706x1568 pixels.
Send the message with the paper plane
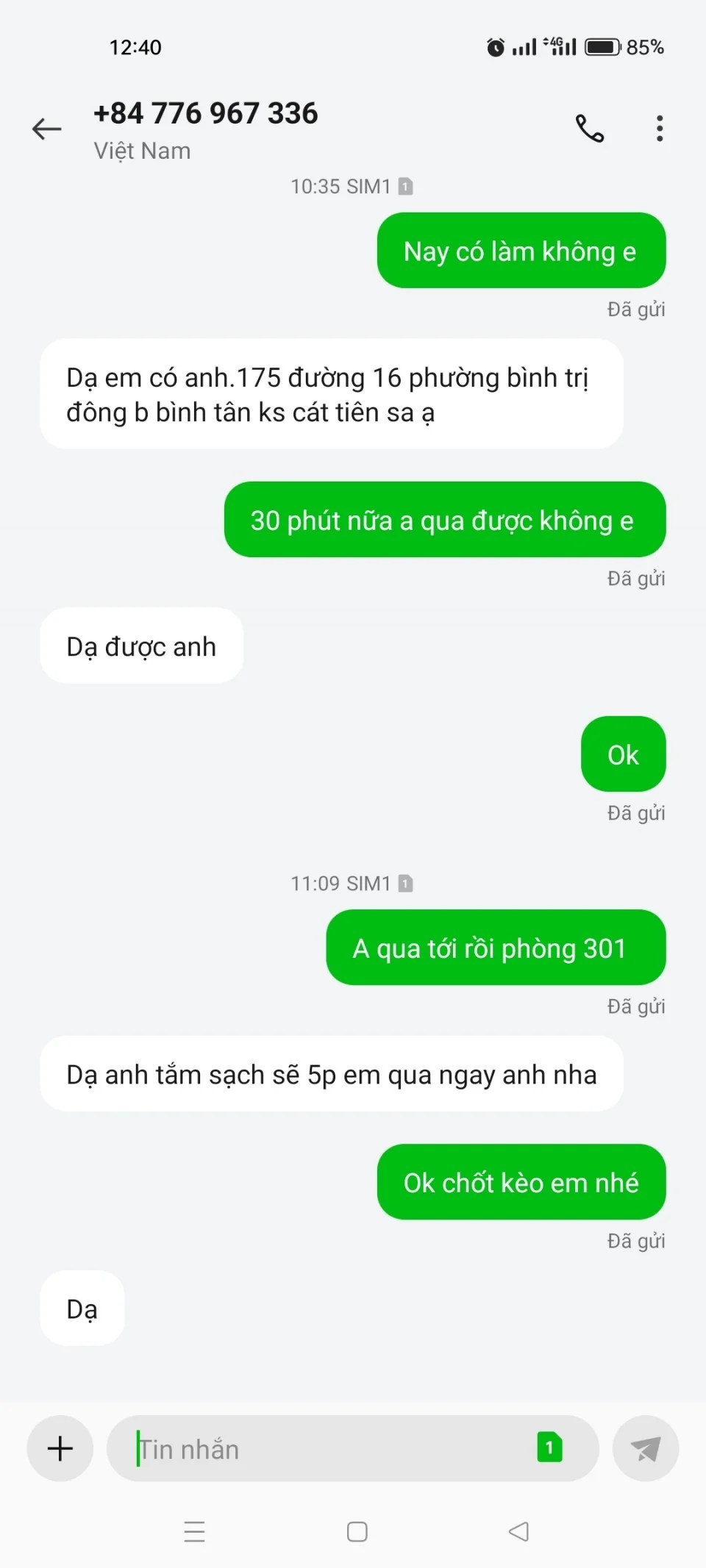pyautogui.click(x=645, y=1448)
